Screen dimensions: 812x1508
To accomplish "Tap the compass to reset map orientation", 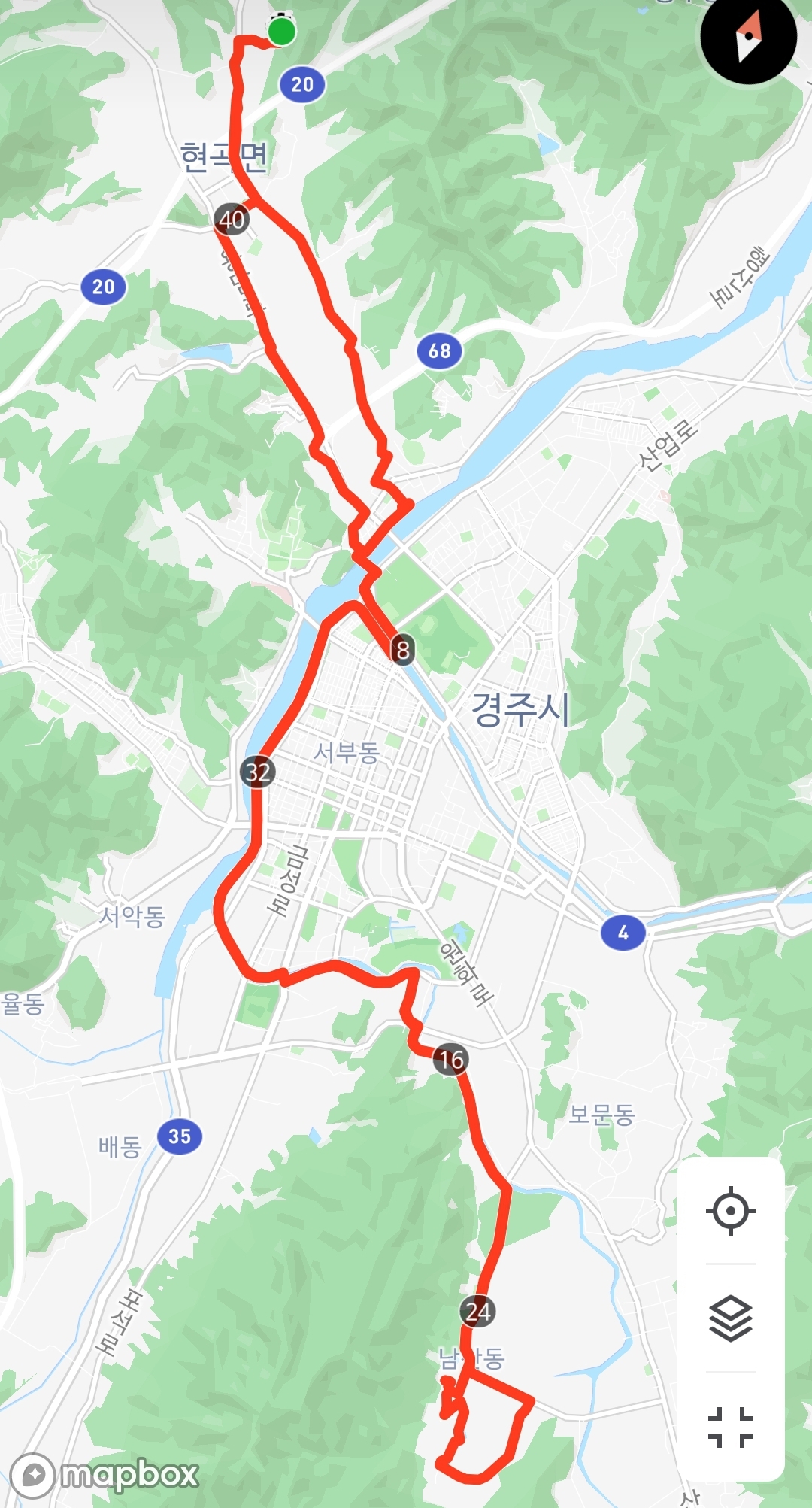I will [748, 36].
